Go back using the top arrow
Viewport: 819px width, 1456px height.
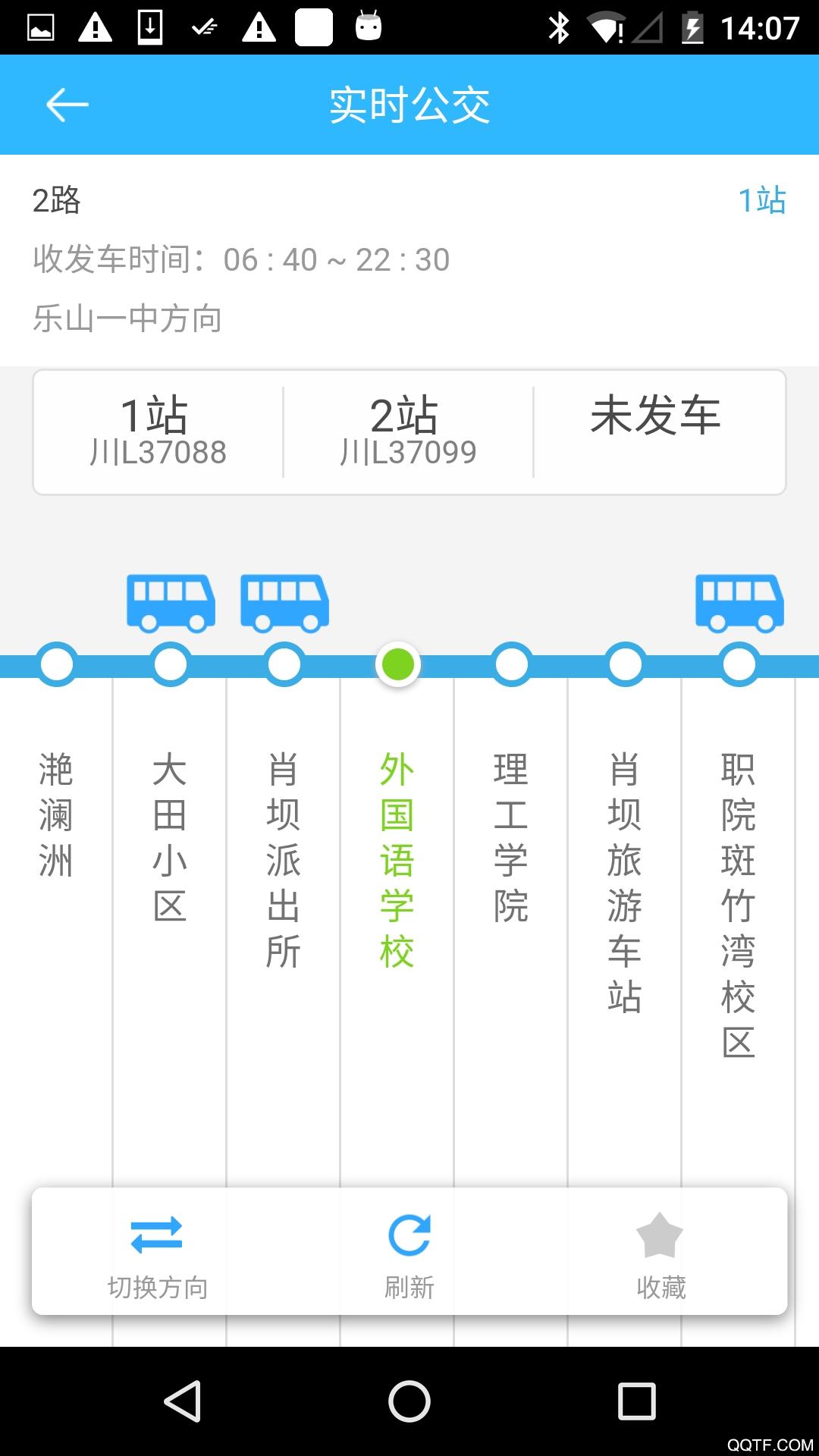pos(67,105)
